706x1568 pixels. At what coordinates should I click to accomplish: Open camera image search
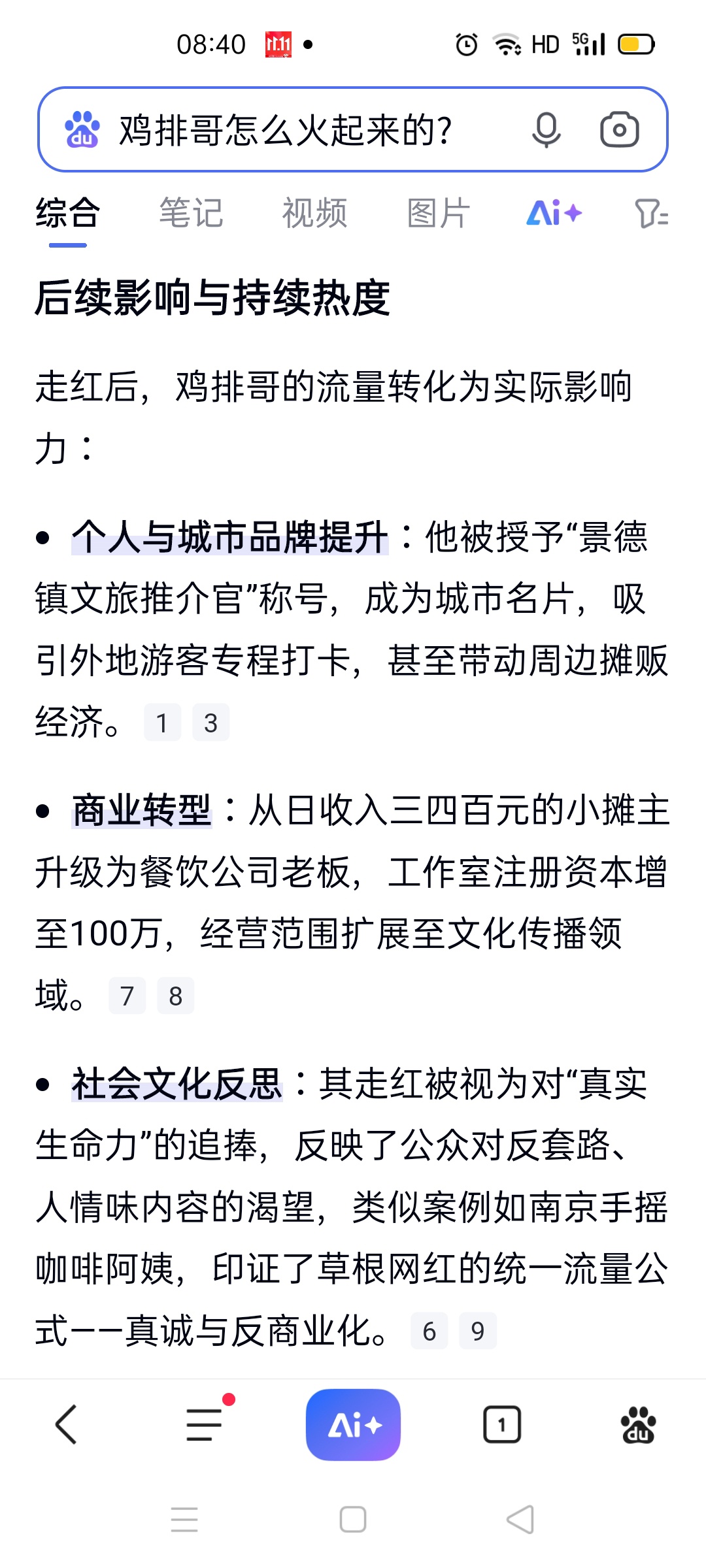pyautogui.click(x=618, y=129)
